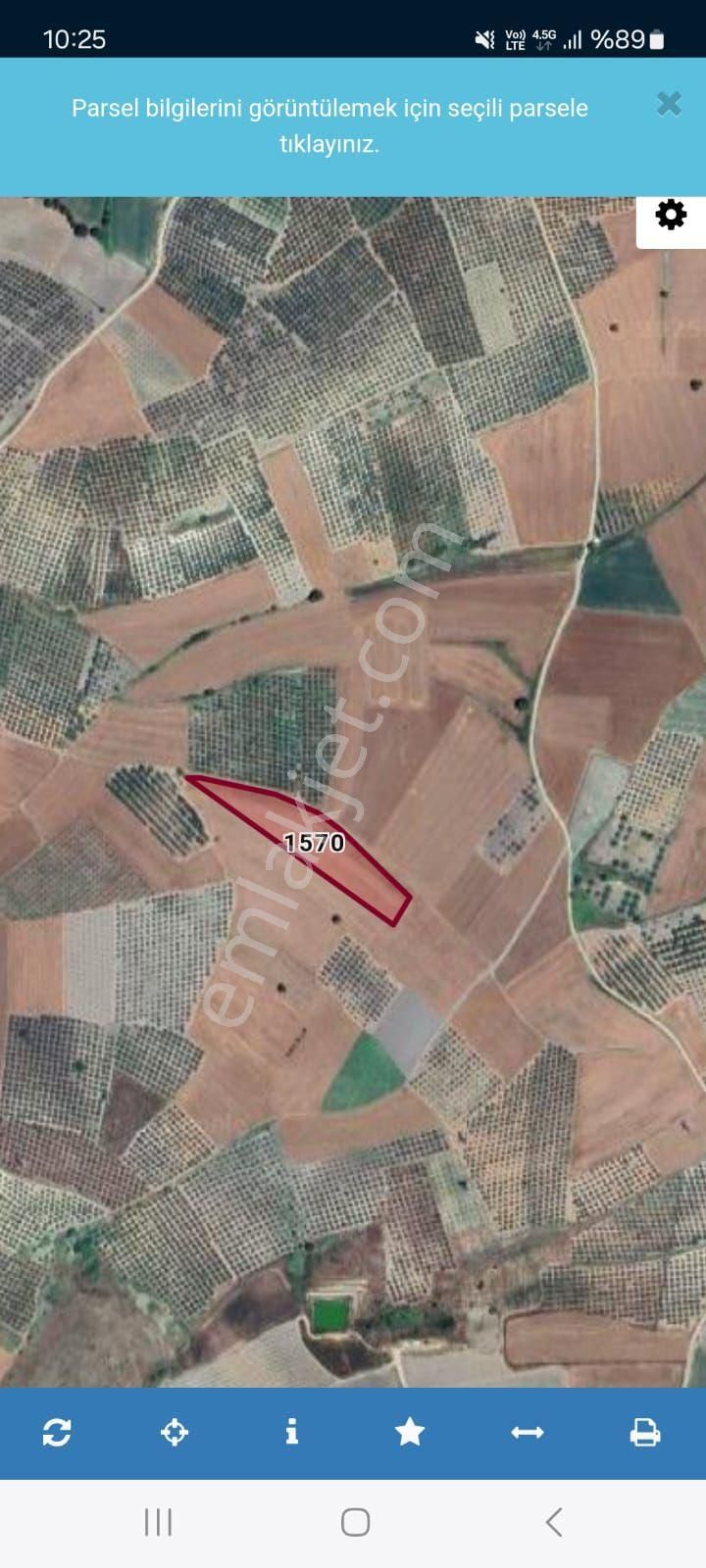Open the distance measure tool
The width and height of the screenshot is (706, 1568).
[x=528, y=1432]
